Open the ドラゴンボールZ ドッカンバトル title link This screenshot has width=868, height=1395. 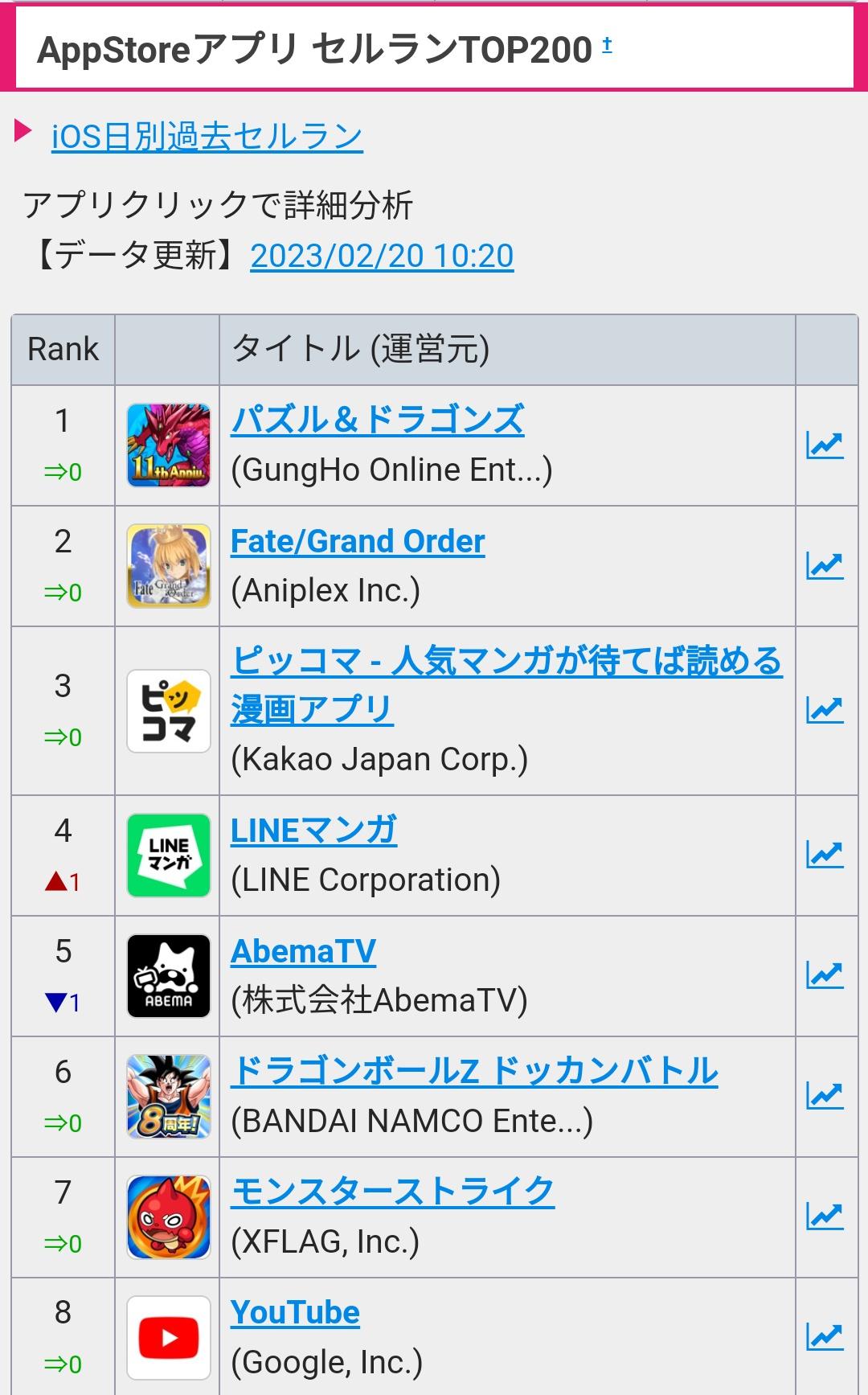pyautogui.click(x=474, y=1071)
